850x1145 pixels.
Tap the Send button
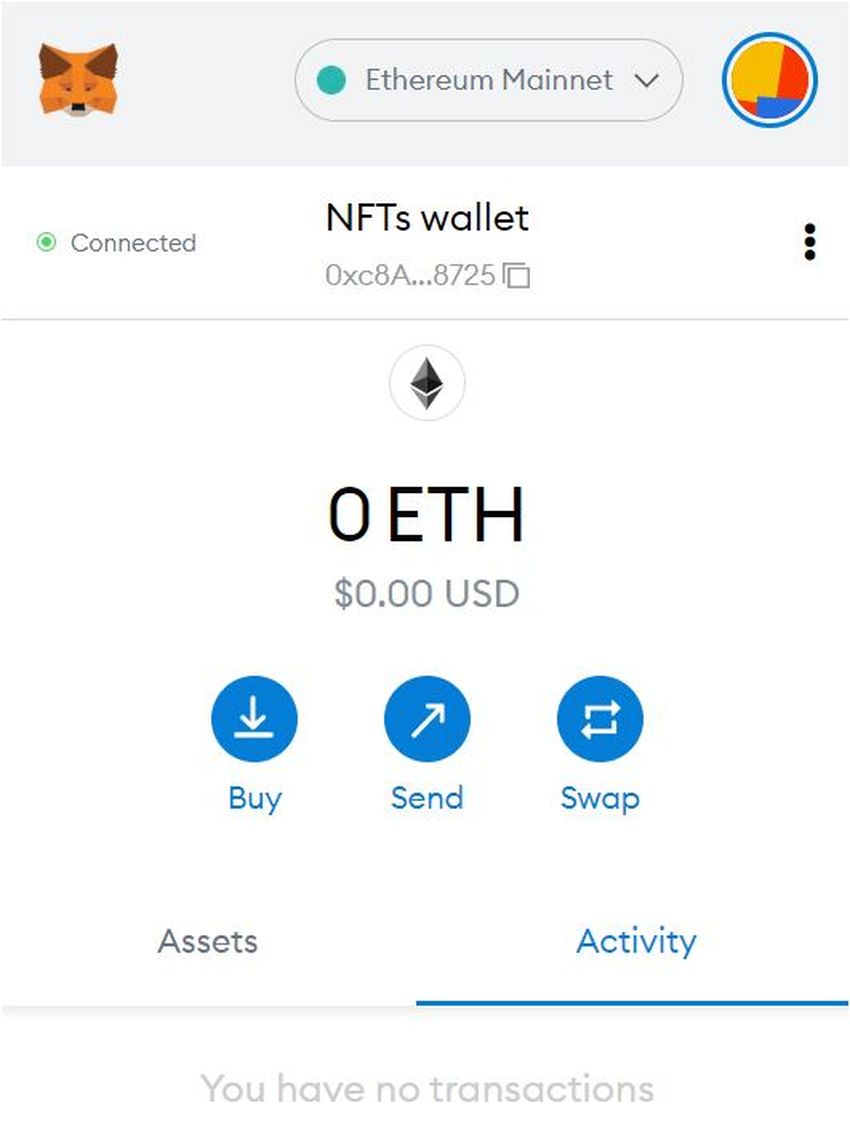point(427,719)
